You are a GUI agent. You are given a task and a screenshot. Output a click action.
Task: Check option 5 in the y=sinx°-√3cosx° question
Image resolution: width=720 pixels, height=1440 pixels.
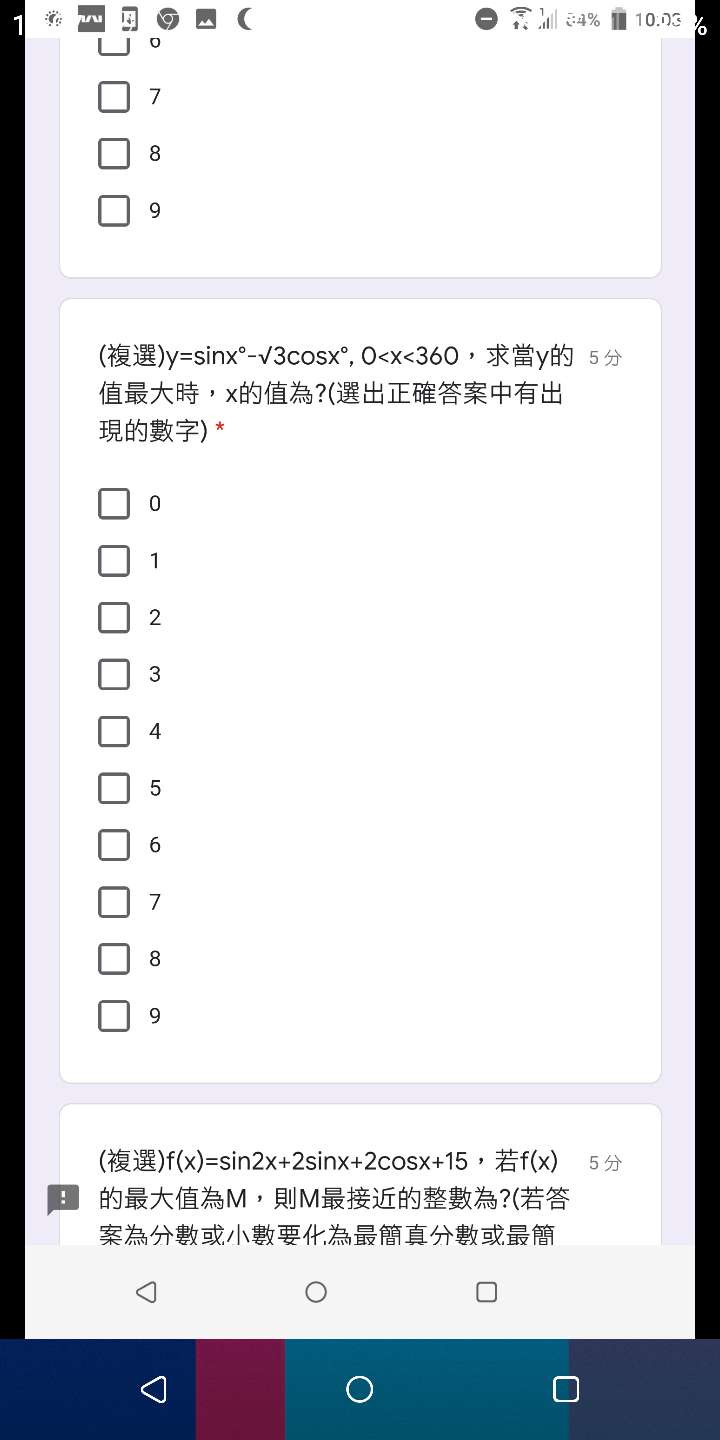(x=114, y=788)
